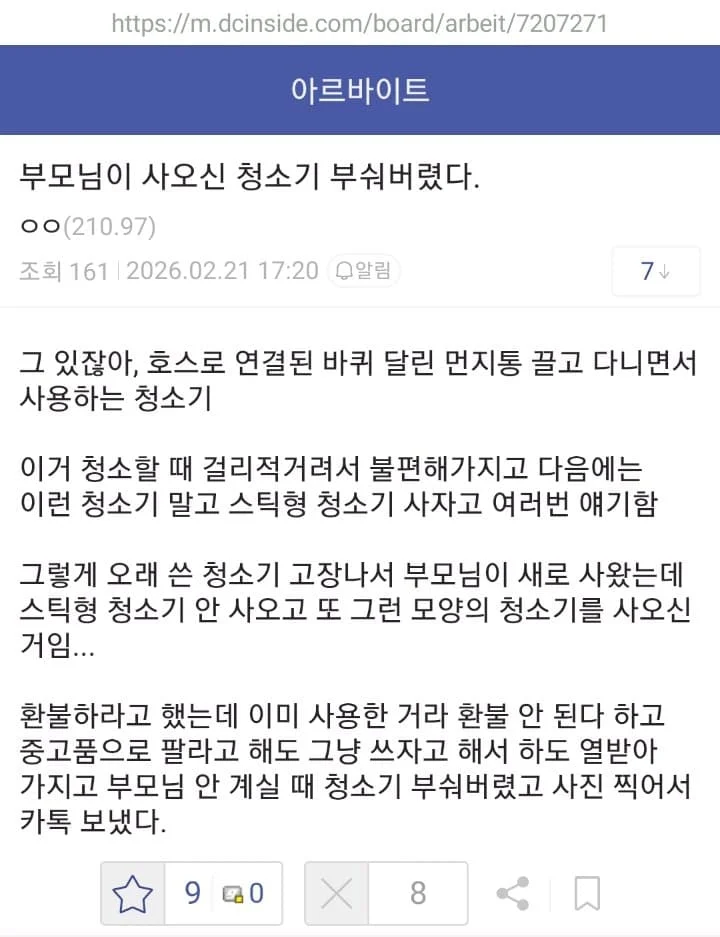Open the 아르바이트 board header
The width and height of the screenshot is (720, 937).
click(360, 91)
